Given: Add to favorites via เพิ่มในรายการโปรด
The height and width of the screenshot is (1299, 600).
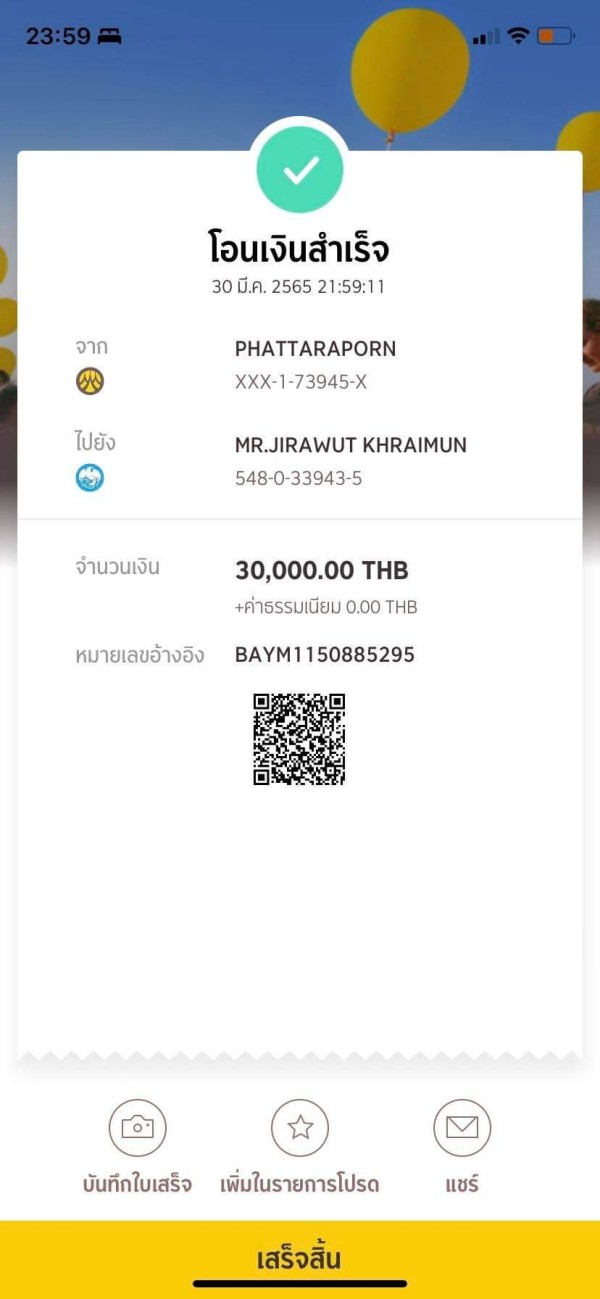Looking at the screenshot, I should point(300,1147).
